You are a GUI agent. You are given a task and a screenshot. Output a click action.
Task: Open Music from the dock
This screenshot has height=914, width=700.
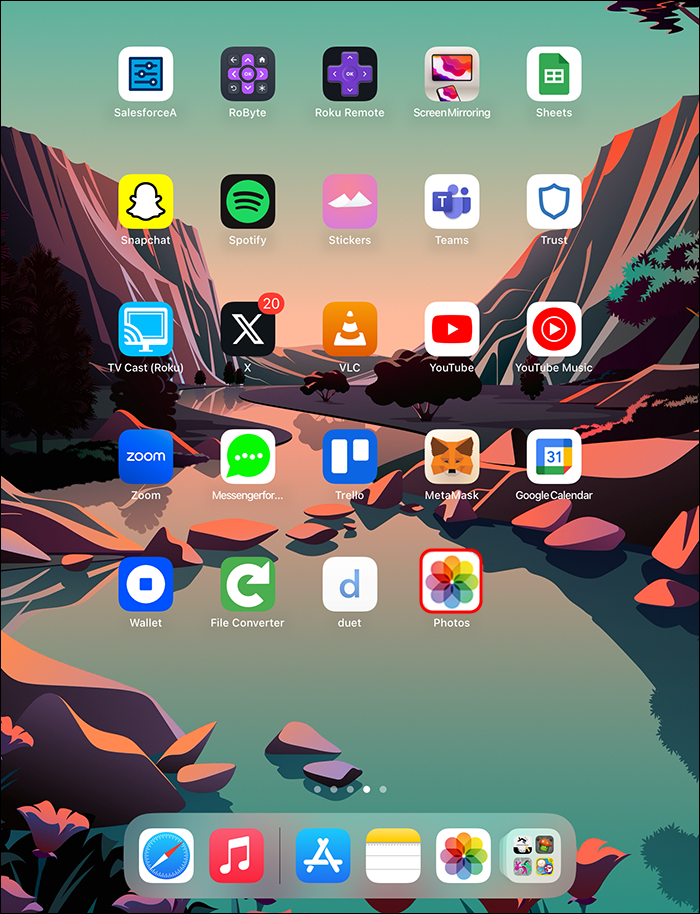click(x=236, y=855)
